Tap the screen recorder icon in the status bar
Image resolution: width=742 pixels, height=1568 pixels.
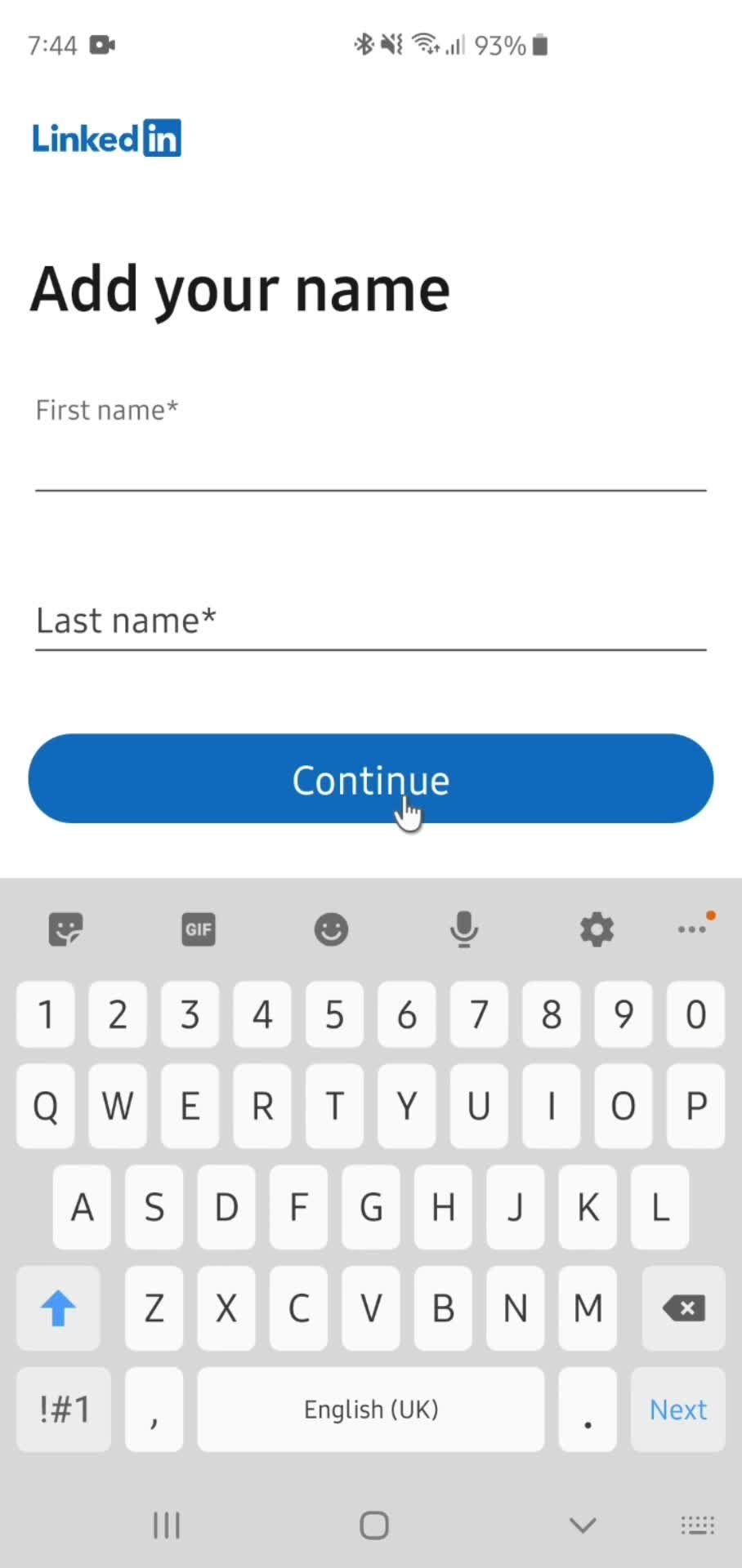point(101,45)
